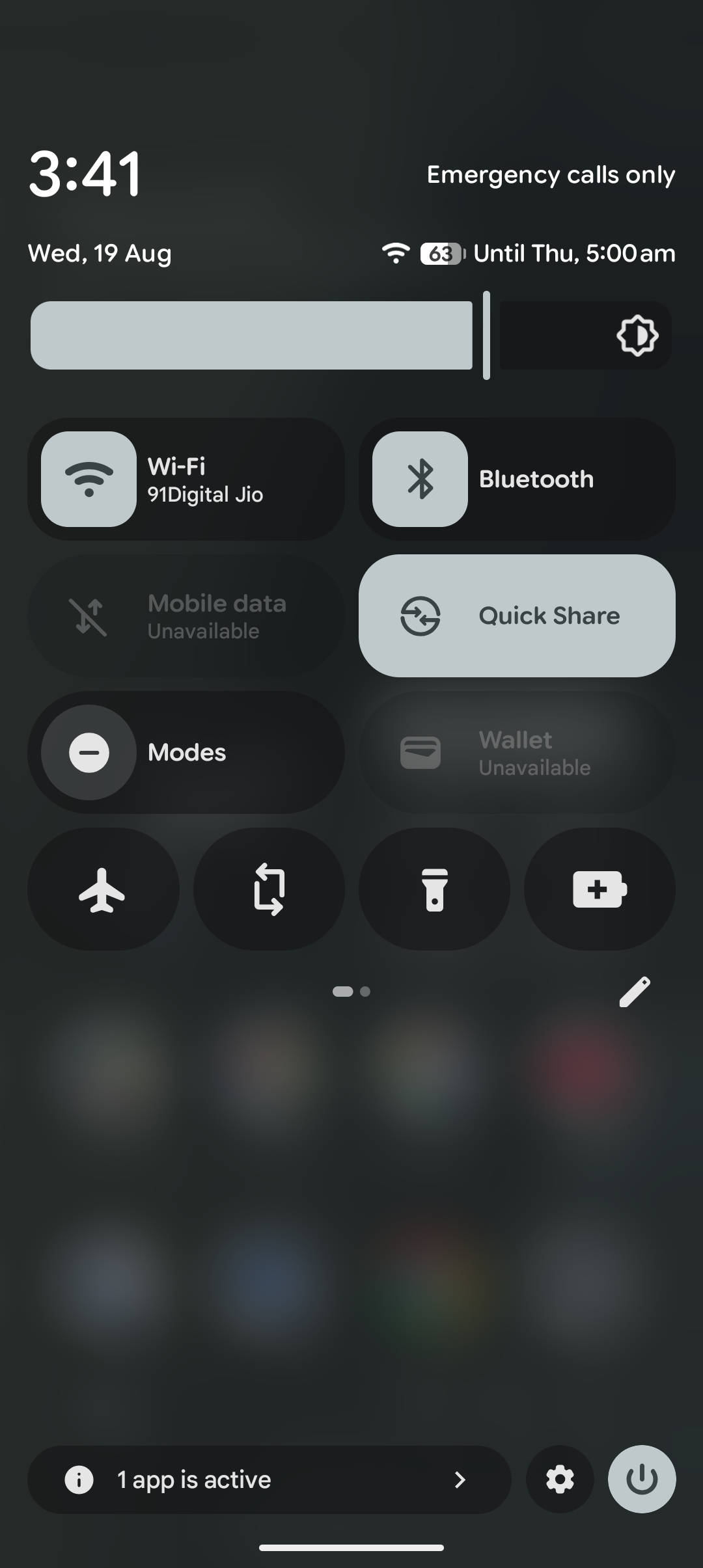The image size is (703, 1568).
Task: Turn on the flashlight
Action: (434, 889)
